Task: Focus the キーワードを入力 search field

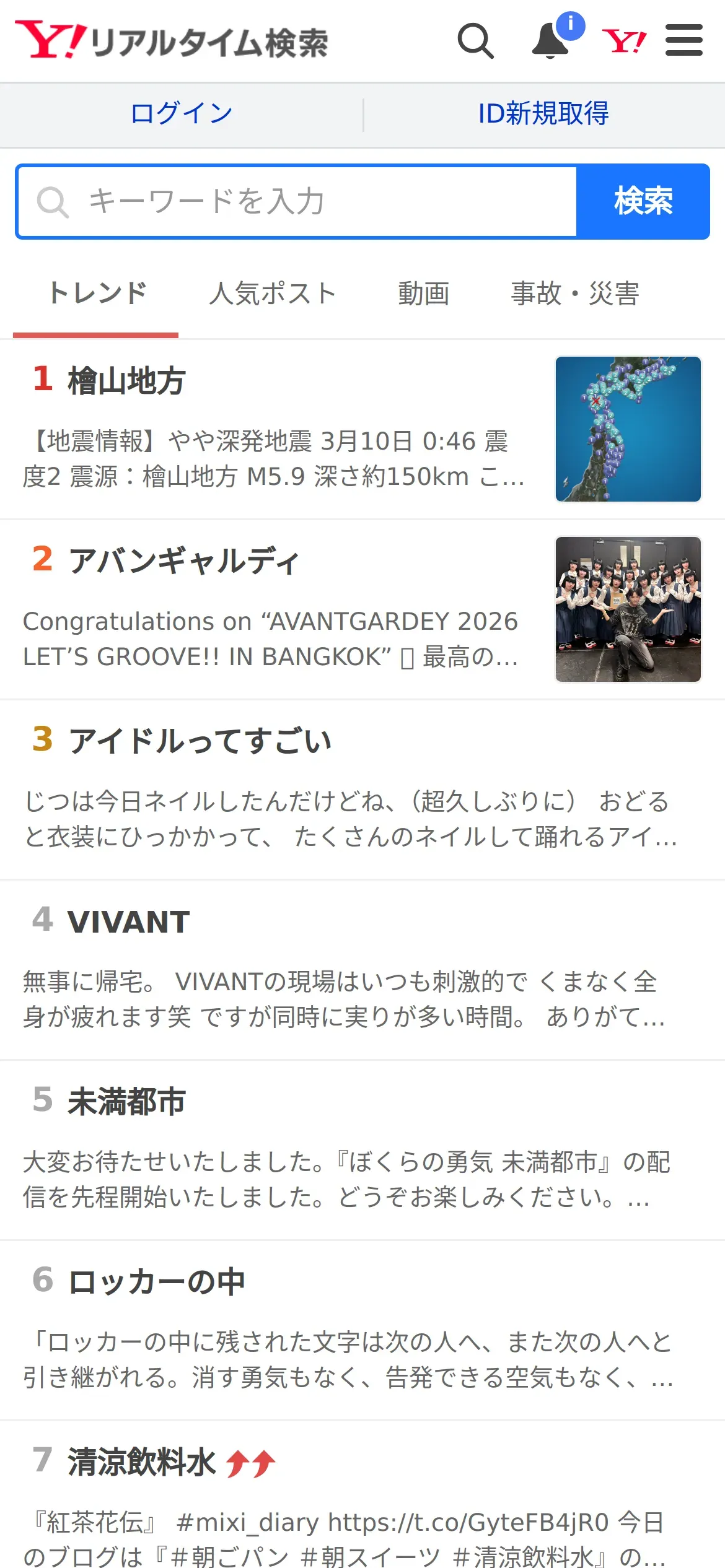Action: tap(297, 201)
